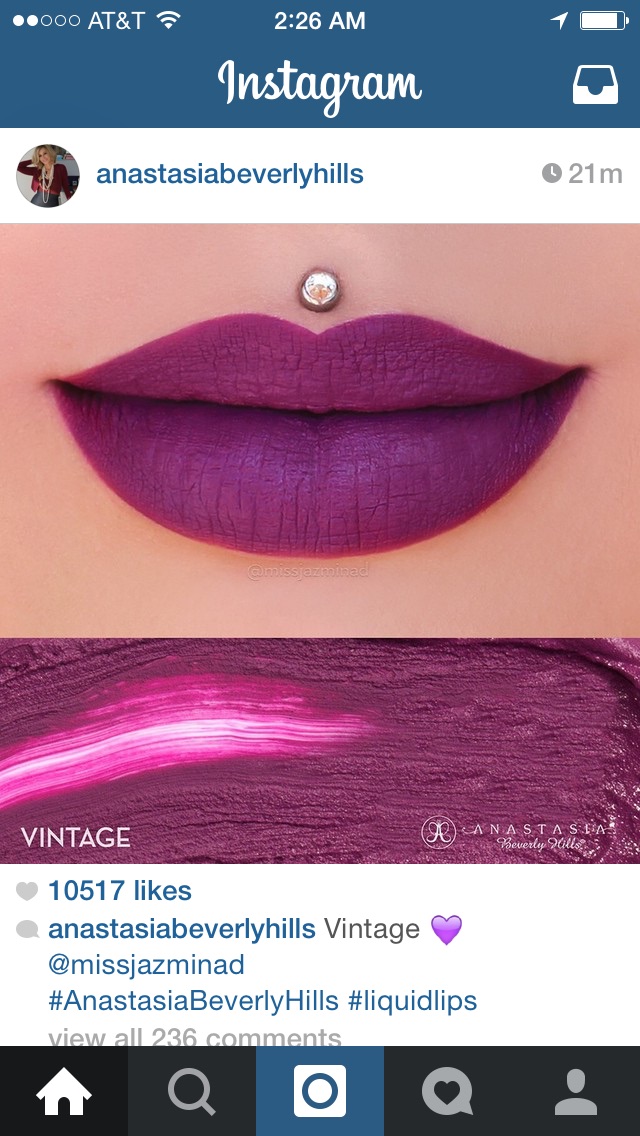Screen dimensions: 640x1136
Task: Open the direct inbox icon
Action: pos(595,86)
